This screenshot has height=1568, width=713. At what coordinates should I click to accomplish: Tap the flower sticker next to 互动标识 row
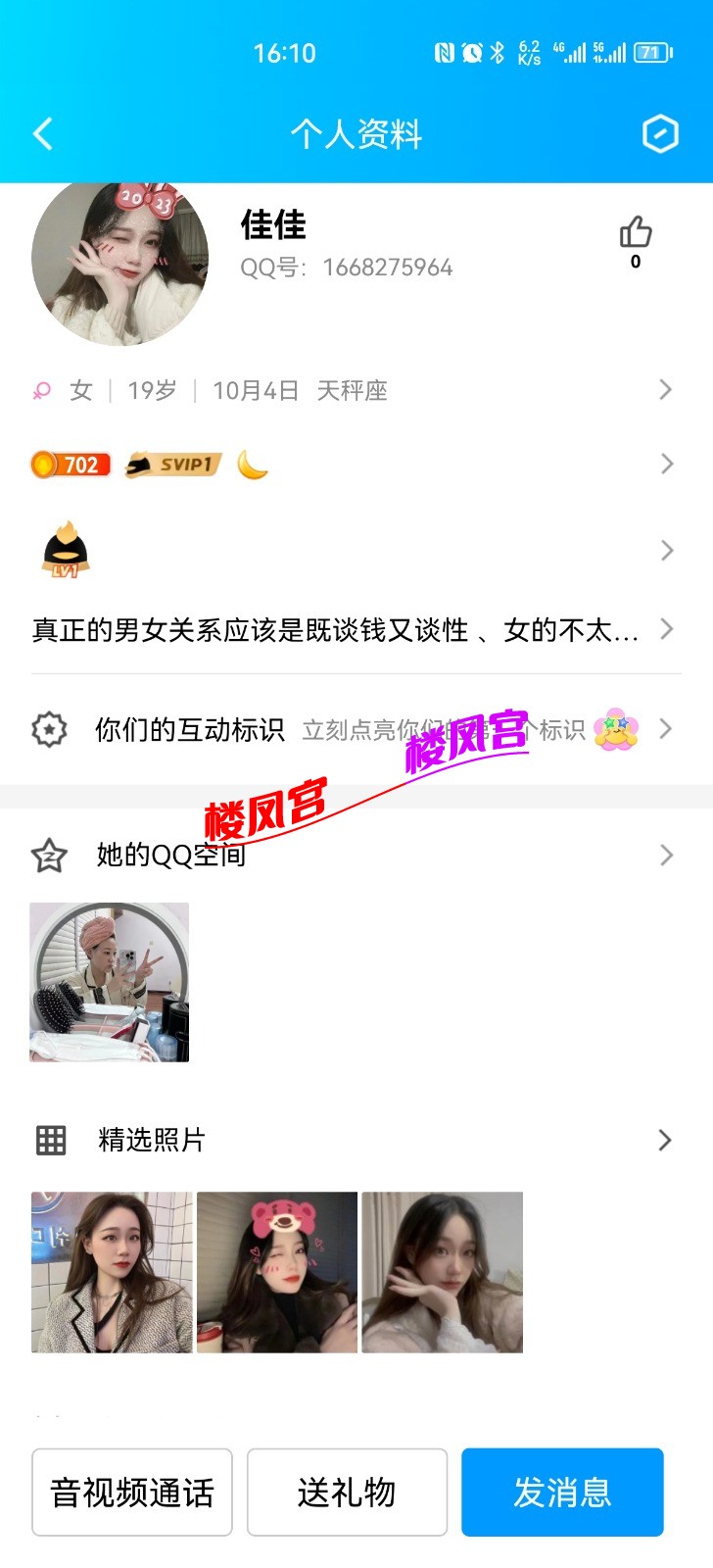pyautogui.click(x=617, y=729)
